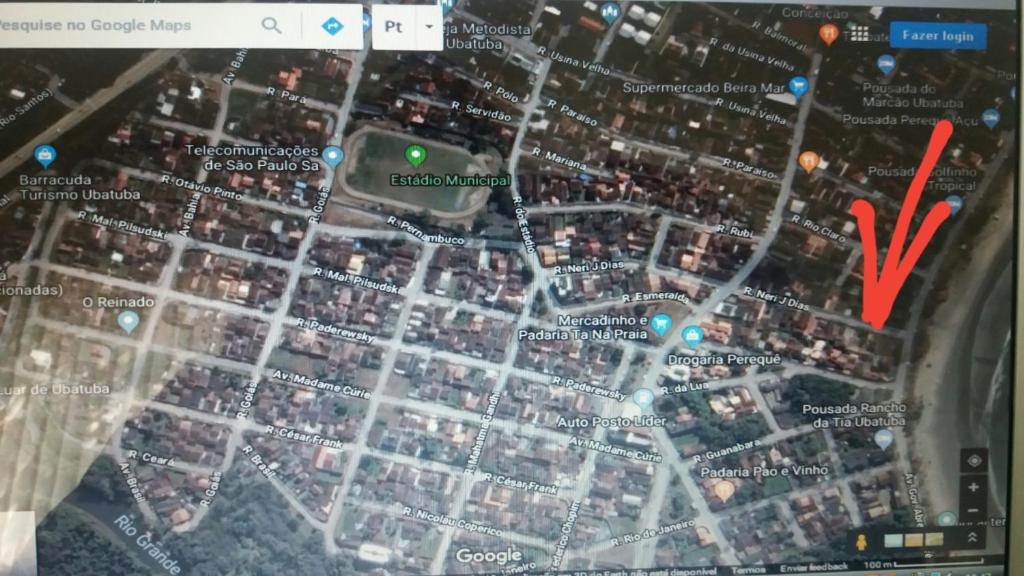Zoom in with the plus button

coord(973,487)
